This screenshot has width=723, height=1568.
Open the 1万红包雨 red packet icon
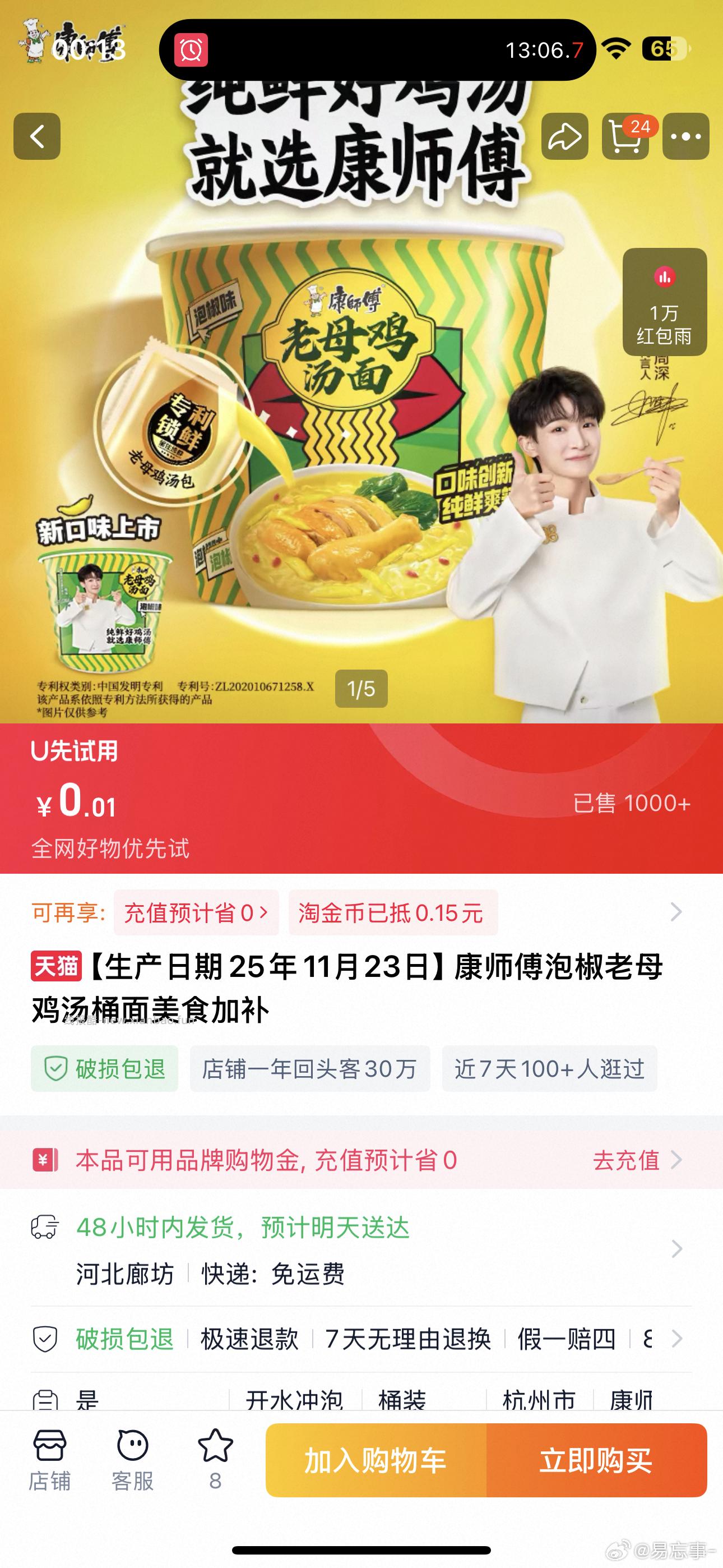pos(665,305)
